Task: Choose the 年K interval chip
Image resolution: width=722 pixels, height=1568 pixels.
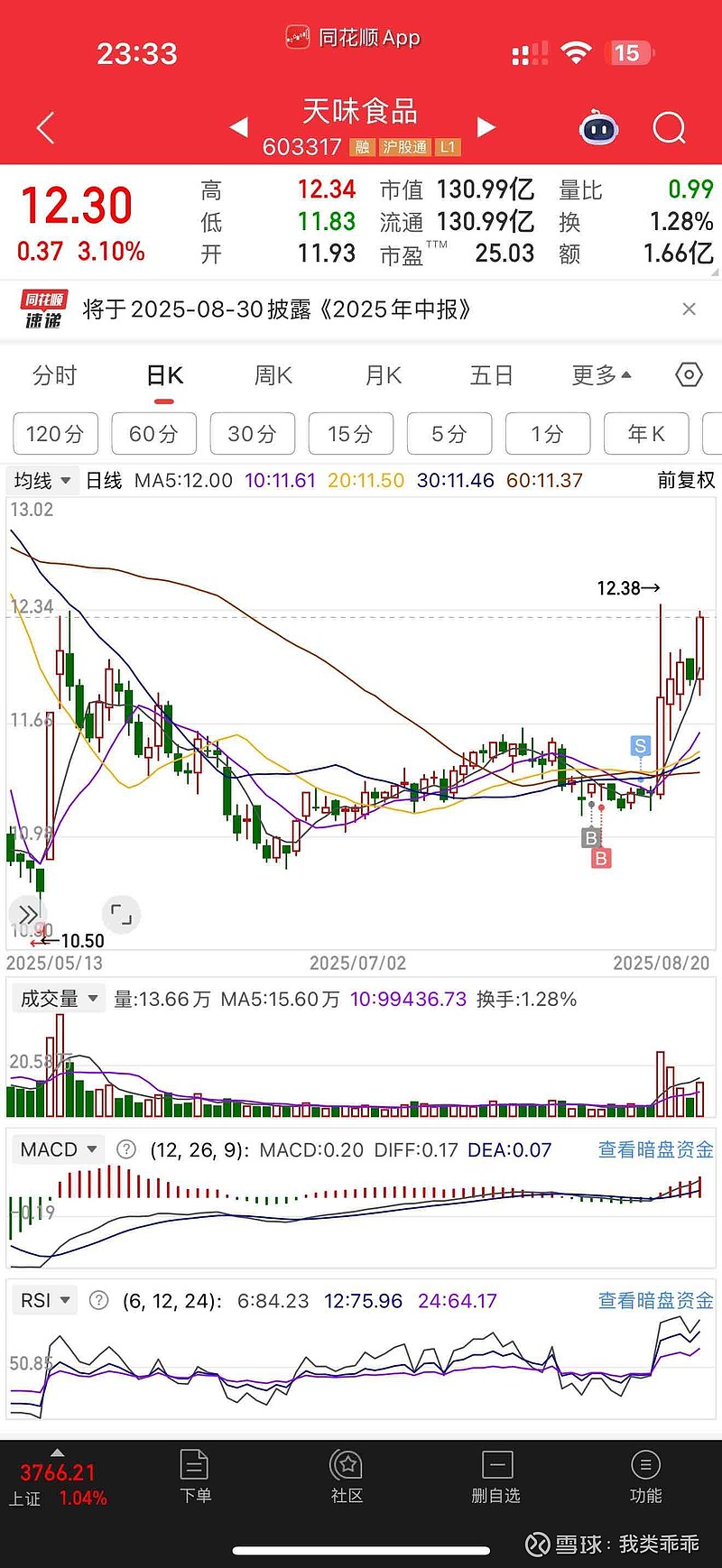Action: pyautogui.click(x=646, y=434)
